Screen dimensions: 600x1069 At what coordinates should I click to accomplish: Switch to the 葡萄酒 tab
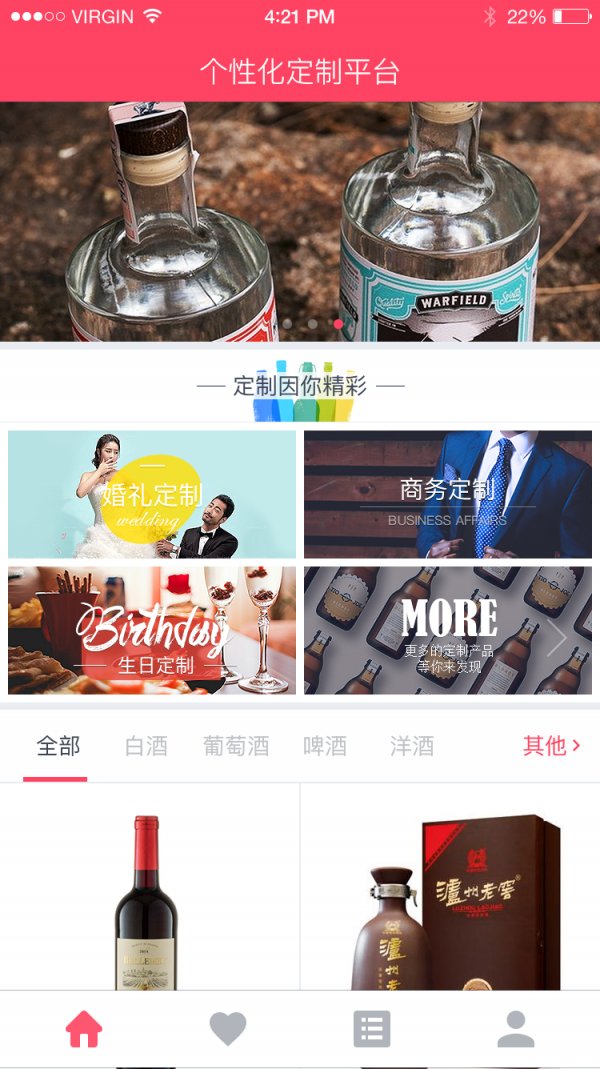point(236,746)
